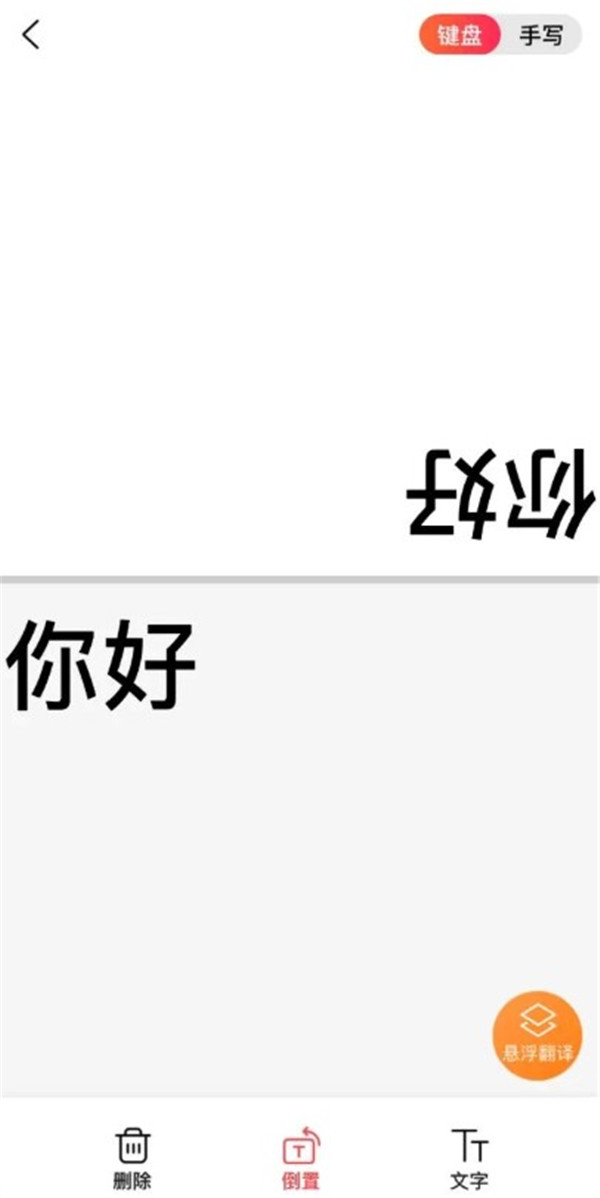Go back using the top-left arrow
Viewport: 600px width, 1198px height.
click(32, 35)
